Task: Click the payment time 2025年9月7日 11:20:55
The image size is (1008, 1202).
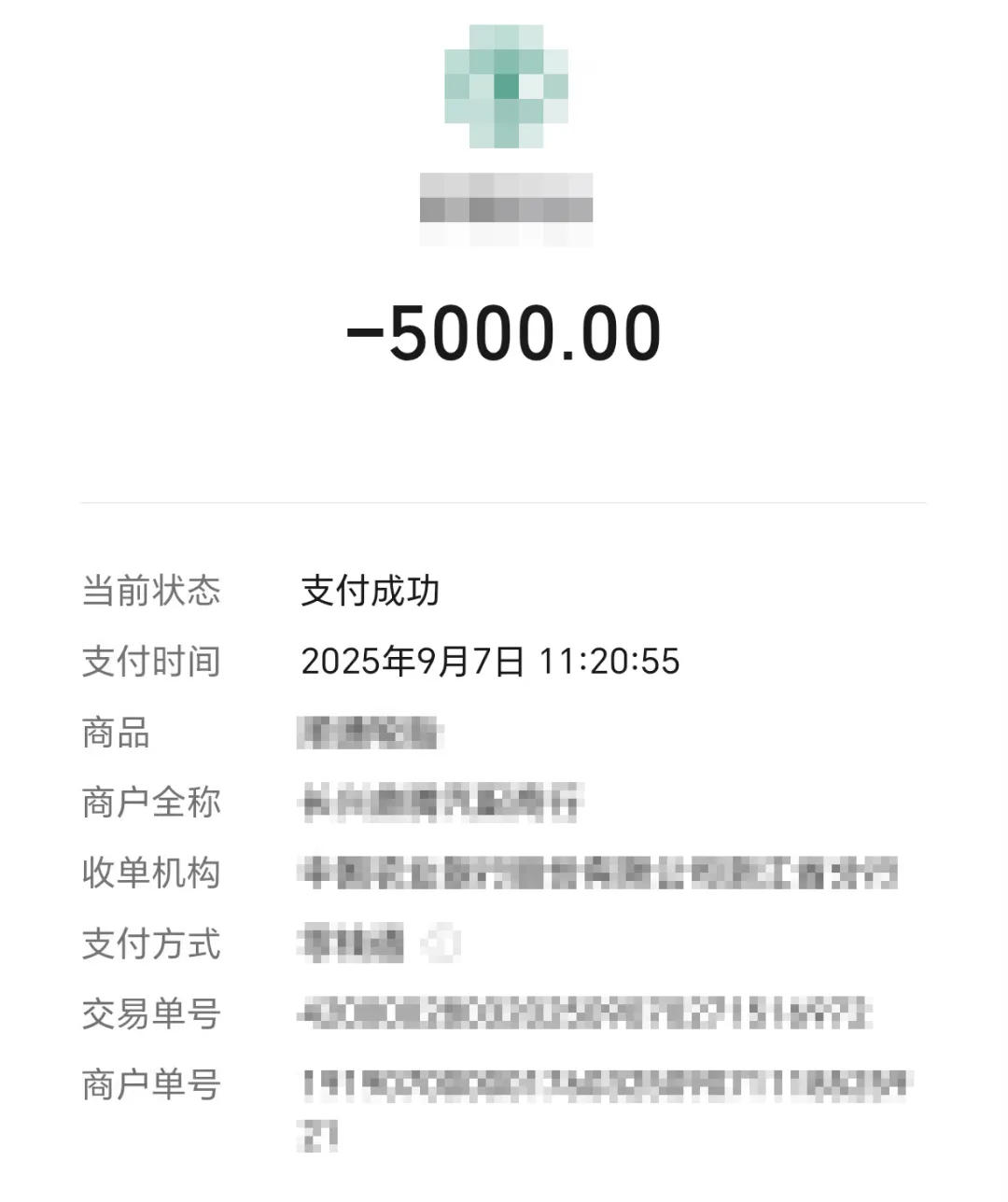Action: [x=492, y=662]
